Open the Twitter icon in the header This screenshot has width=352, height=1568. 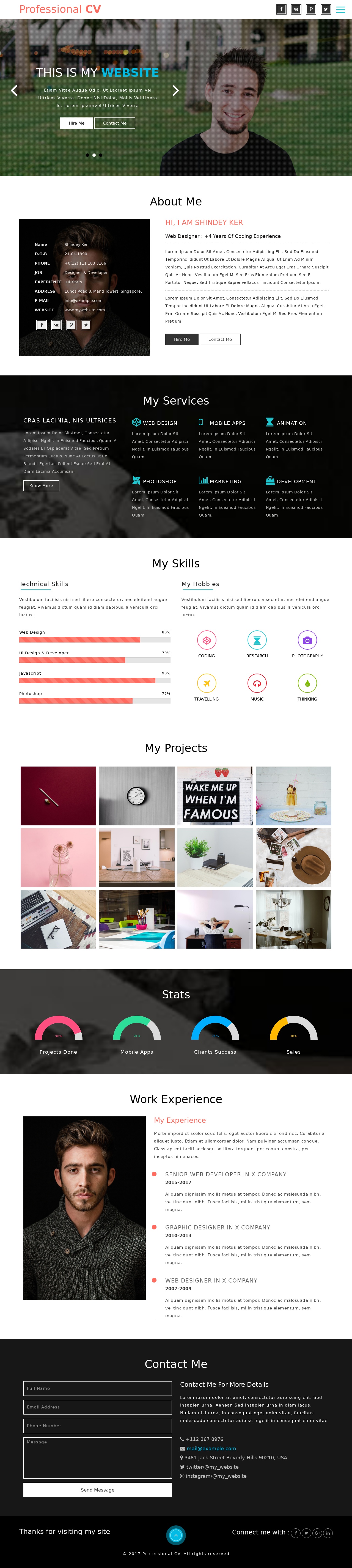[326, 9]
